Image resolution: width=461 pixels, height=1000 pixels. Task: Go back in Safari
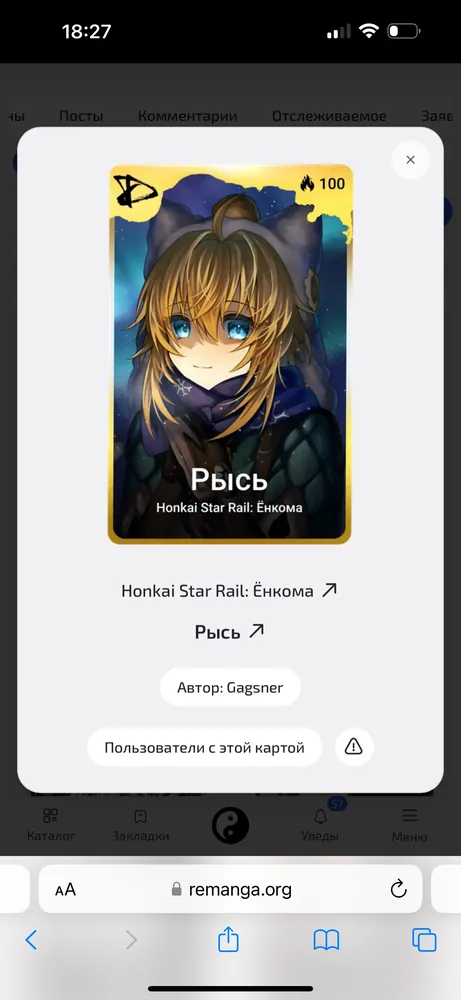click(31, 939)
